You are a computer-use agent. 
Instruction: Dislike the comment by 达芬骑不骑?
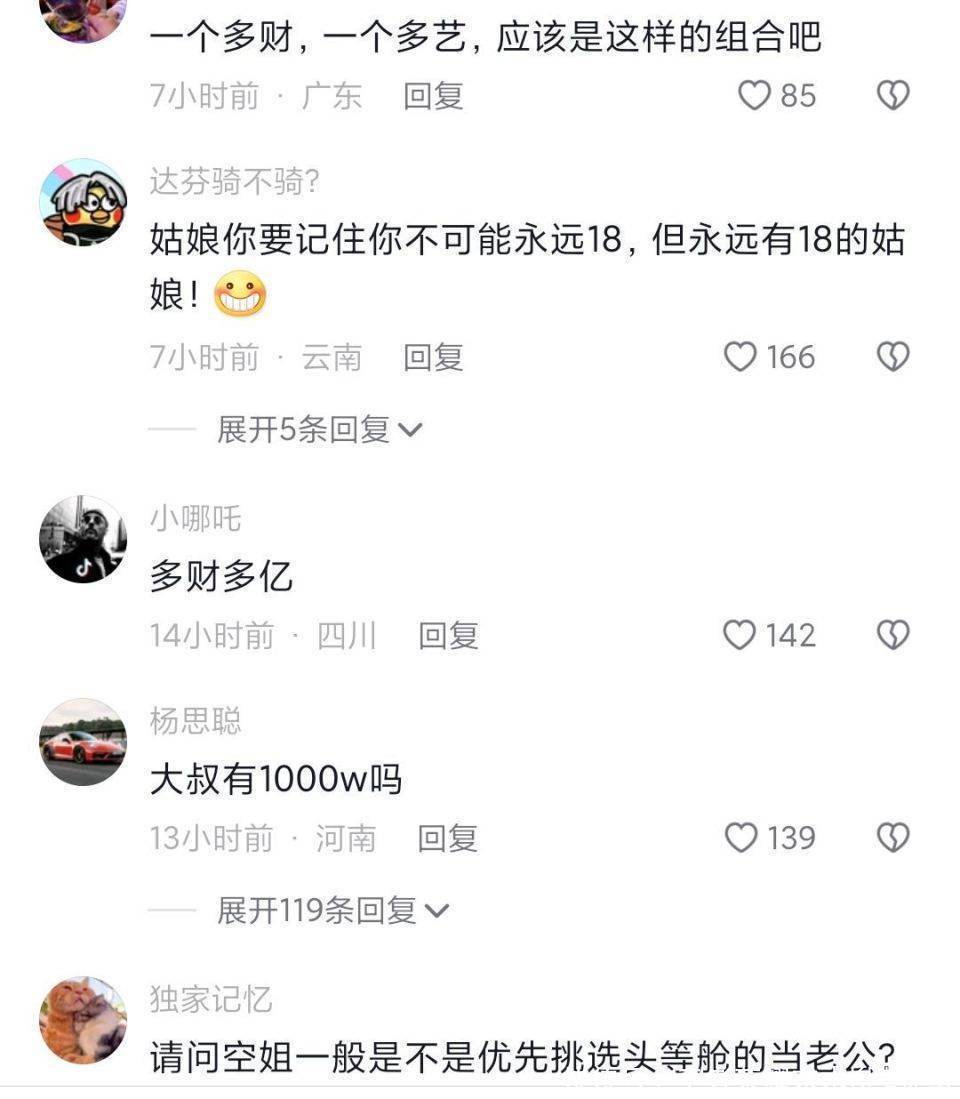(x=892, y=357)
